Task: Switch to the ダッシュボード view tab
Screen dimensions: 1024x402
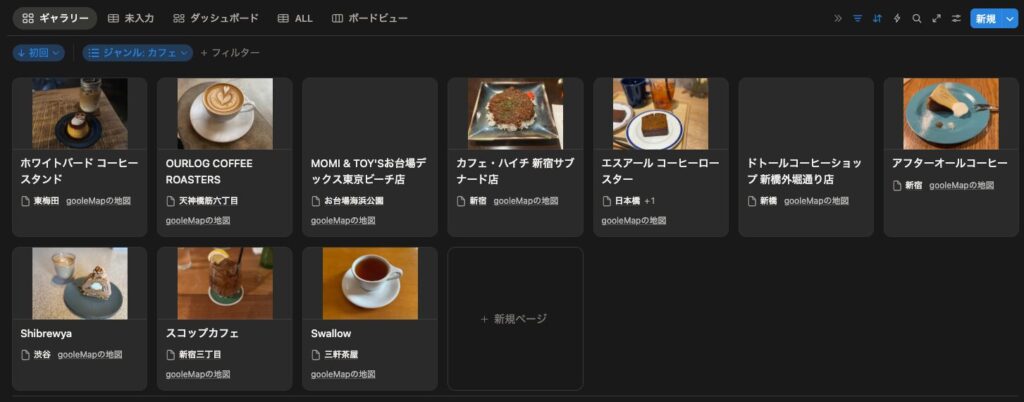Action: [215, 18]
